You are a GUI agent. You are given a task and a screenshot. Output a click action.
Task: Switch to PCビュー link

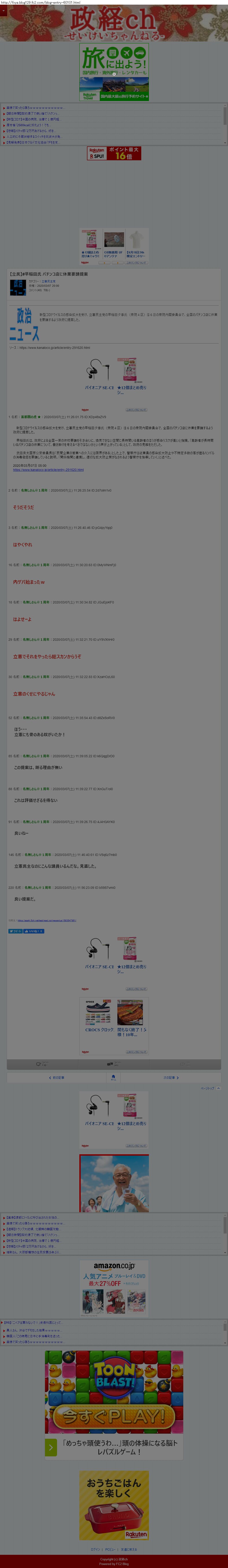[x=110, y=1549]
